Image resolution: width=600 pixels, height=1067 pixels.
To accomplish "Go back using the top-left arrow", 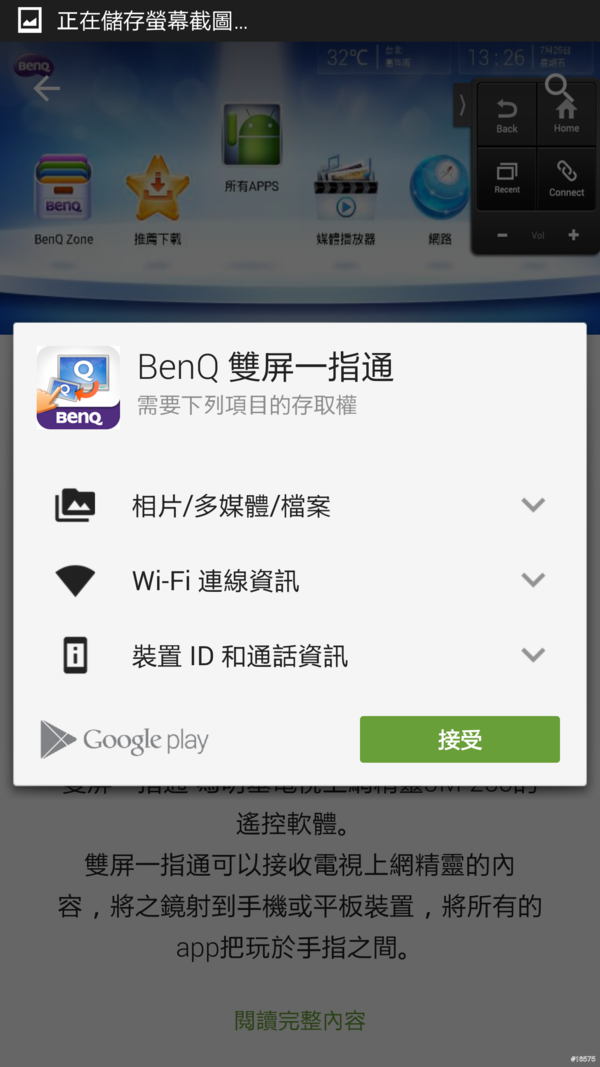I will pyautogui.click(x=47, y=89).
